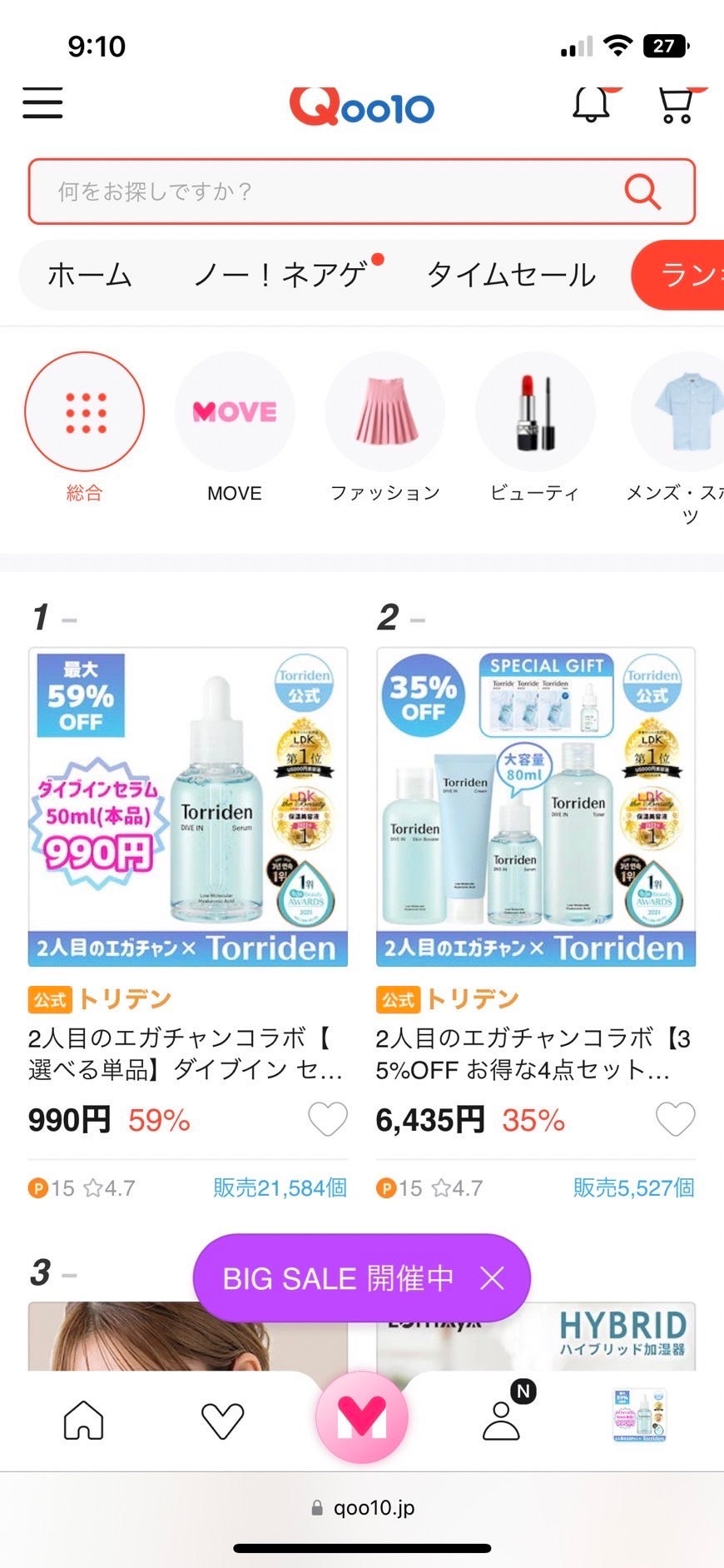Switch to the ノー！ネアゲ tab
724x1568 pixels.
click(x=280, y=275)
